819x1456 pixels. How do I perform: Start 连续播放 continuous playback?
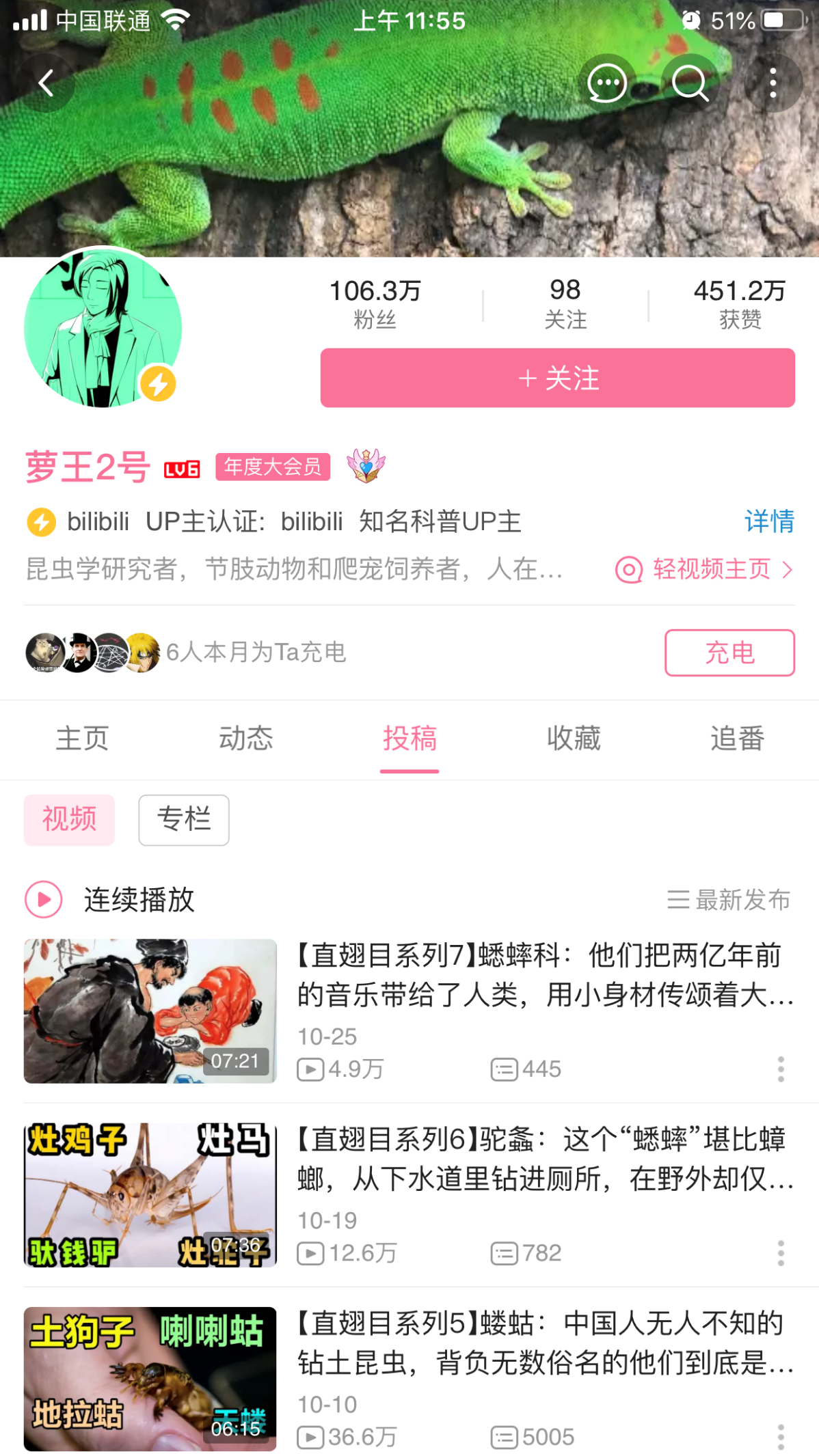pyautogui.click(x=109, y=899)
